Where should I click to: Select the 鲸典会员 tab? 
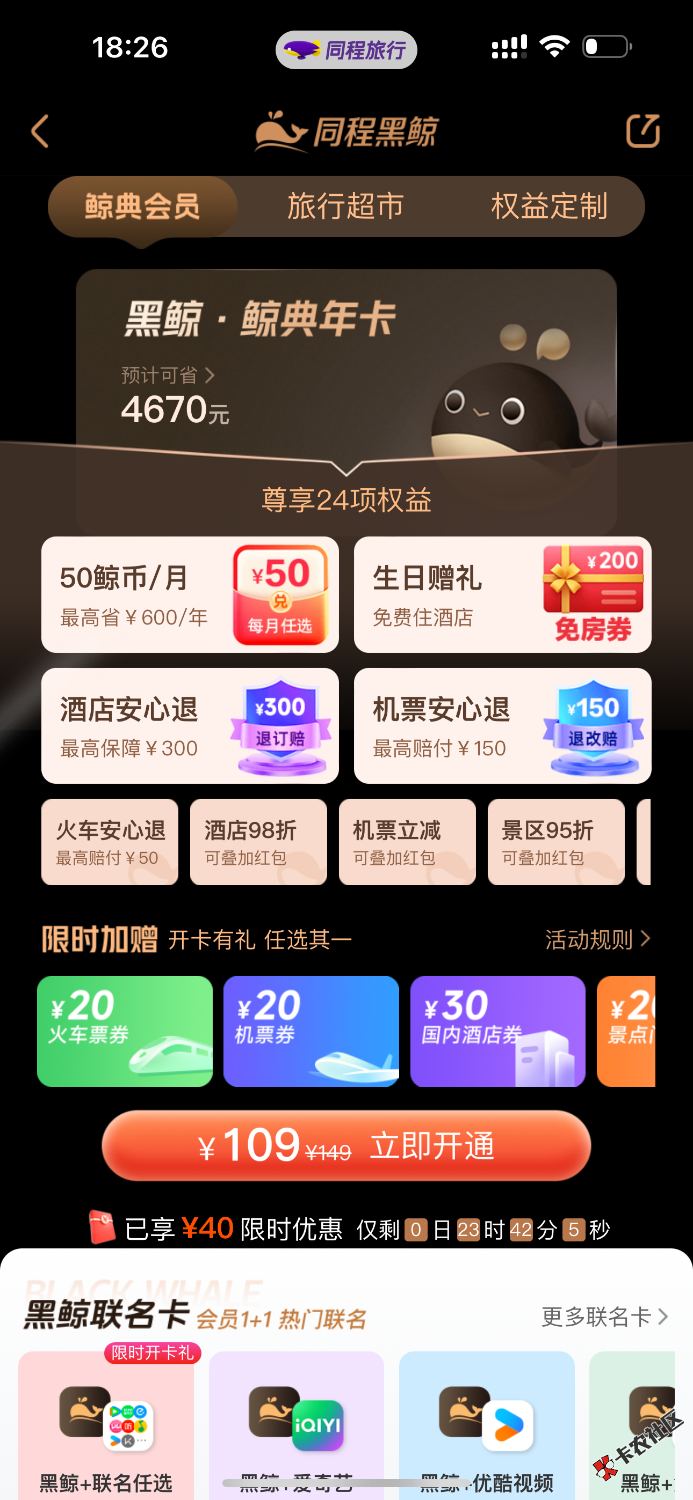[142, 207]
